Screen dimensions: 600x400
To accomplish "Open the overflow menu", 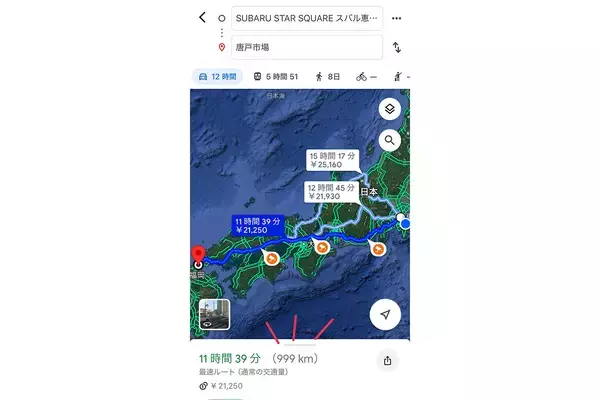I will tap(397, 18).
